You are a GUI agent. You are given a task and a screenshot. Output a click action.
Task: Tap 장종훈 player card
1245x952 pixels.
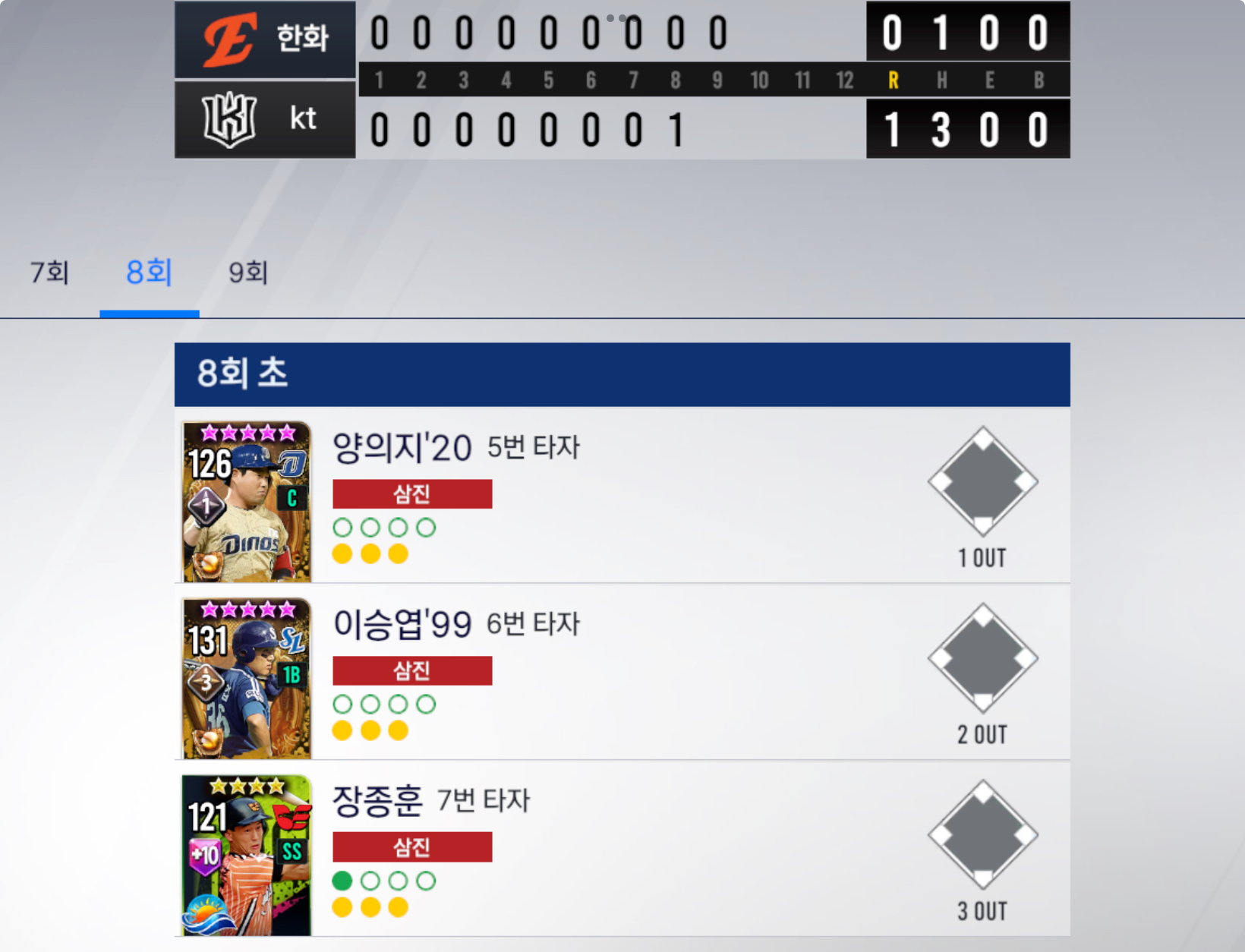[x=247, y=855]
